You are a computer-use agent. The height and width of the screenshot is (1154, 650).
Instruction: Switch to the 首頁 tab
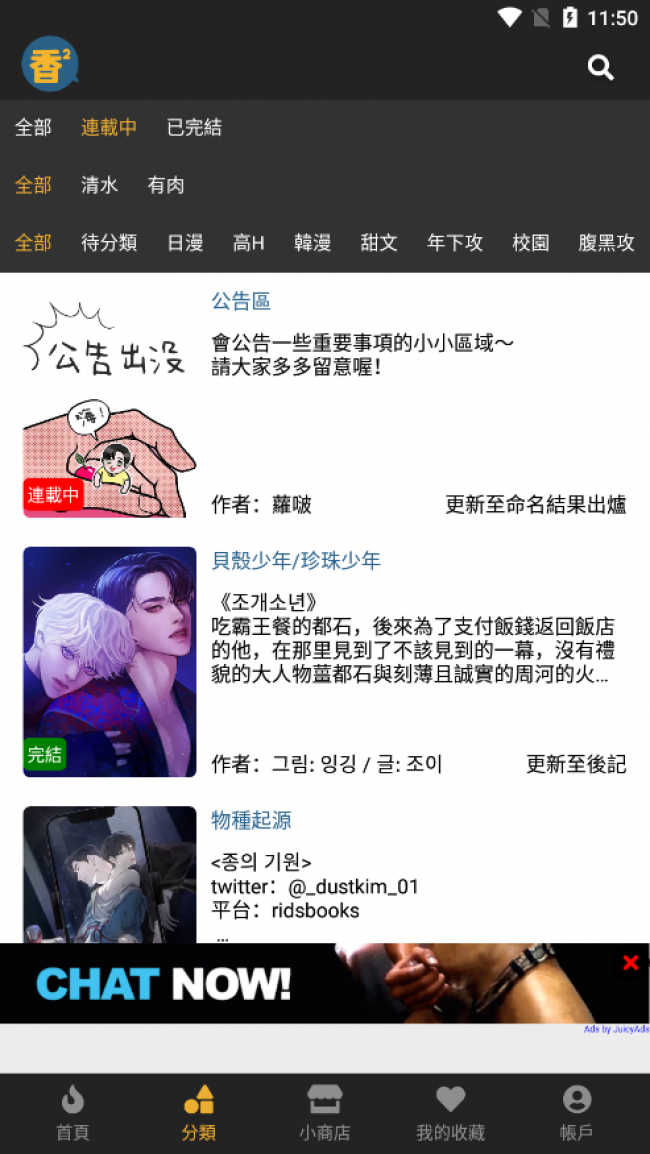coord(72,1112)
